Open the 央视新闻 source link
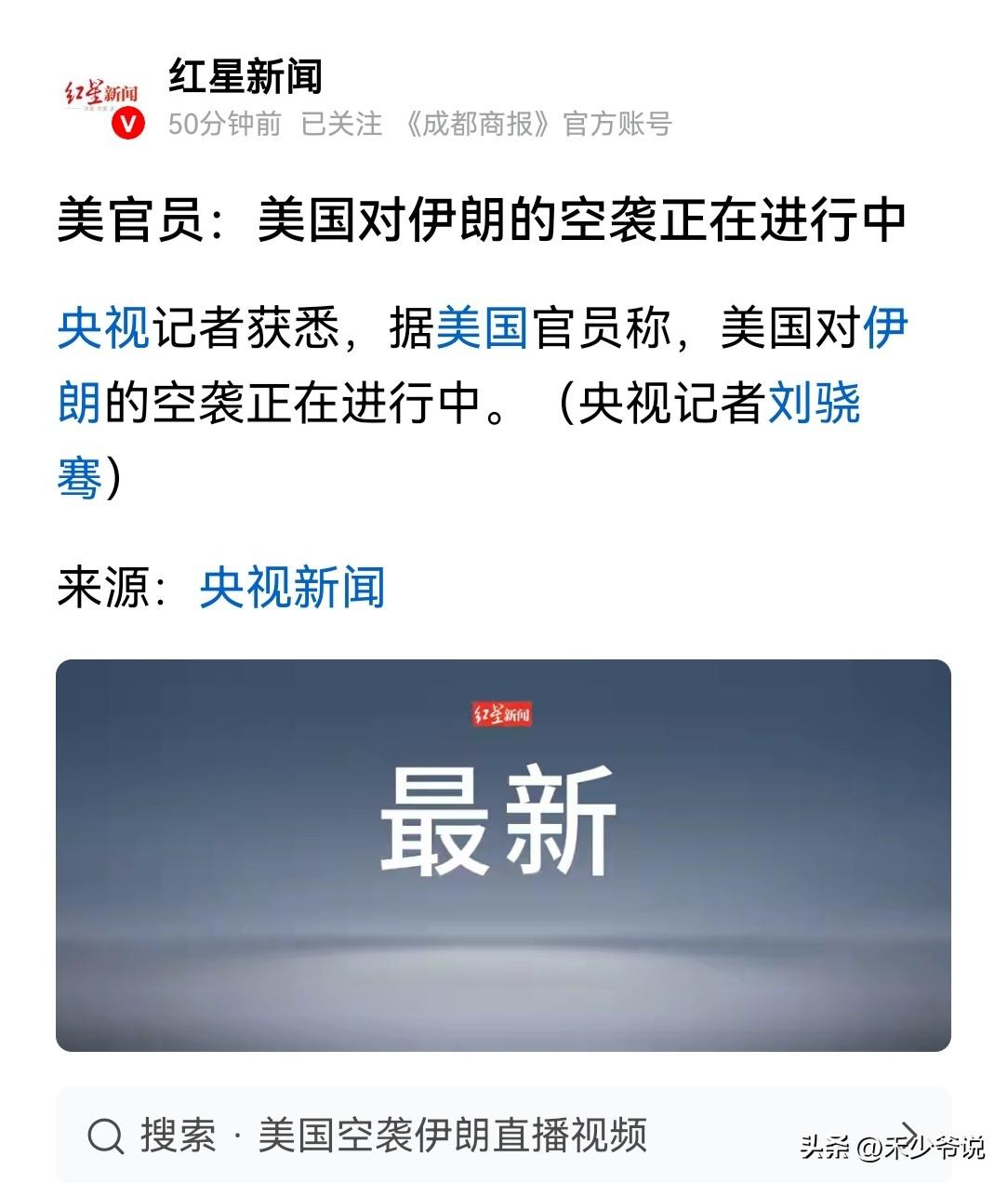The height and width of the screenshot is (1183, 1008). pos(294,586)
